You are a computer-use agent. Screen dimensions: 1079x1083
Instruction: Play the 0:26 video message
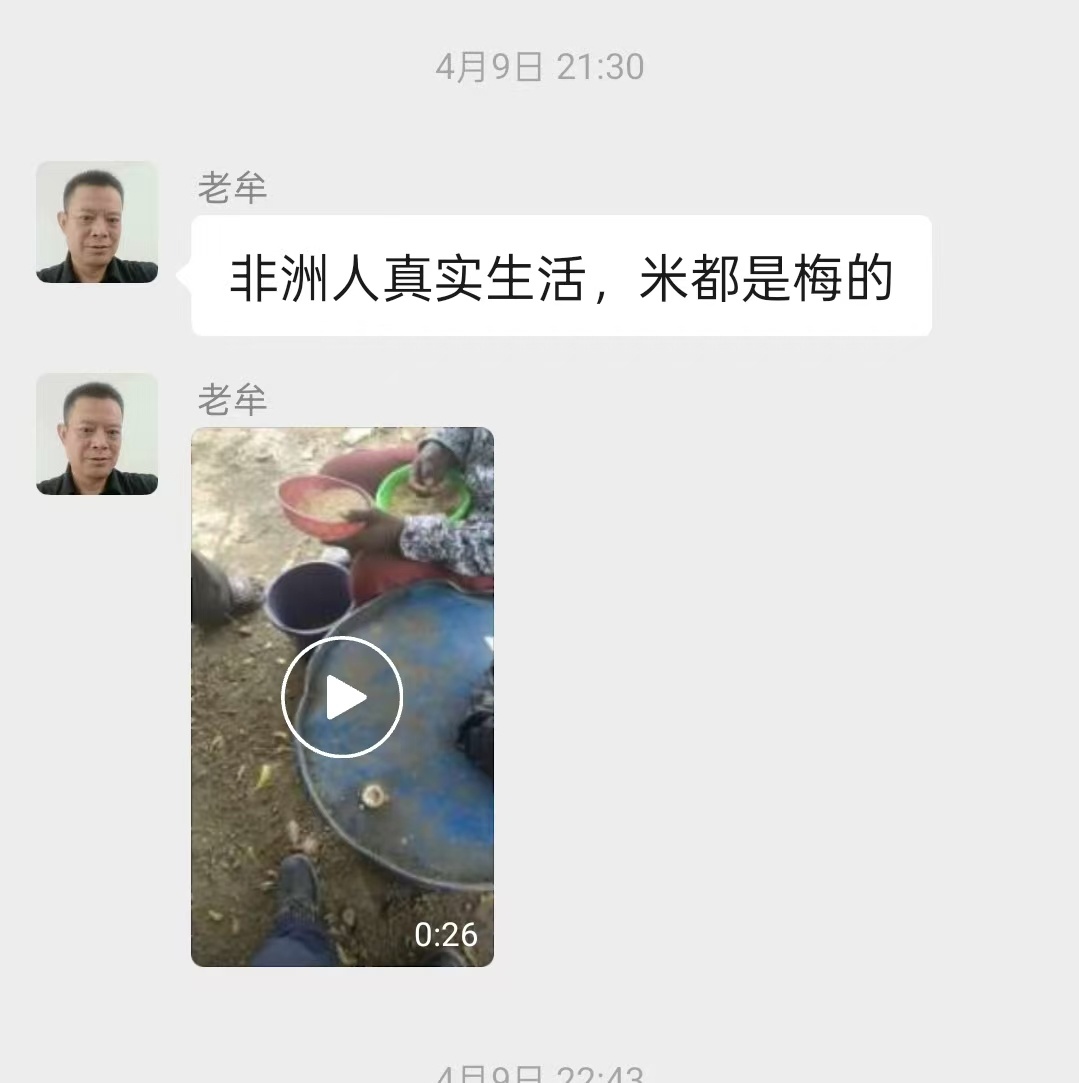coord(342,697)
